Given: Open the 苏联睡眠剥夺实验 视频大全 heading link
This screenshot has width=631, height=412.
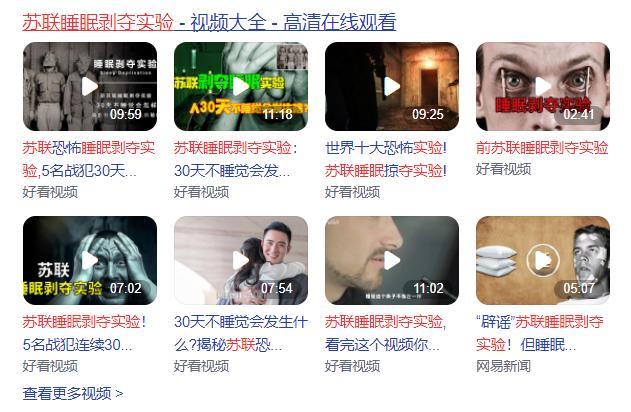Looking at the screenshot, I should pyautogui.click(x=209, y=22).
